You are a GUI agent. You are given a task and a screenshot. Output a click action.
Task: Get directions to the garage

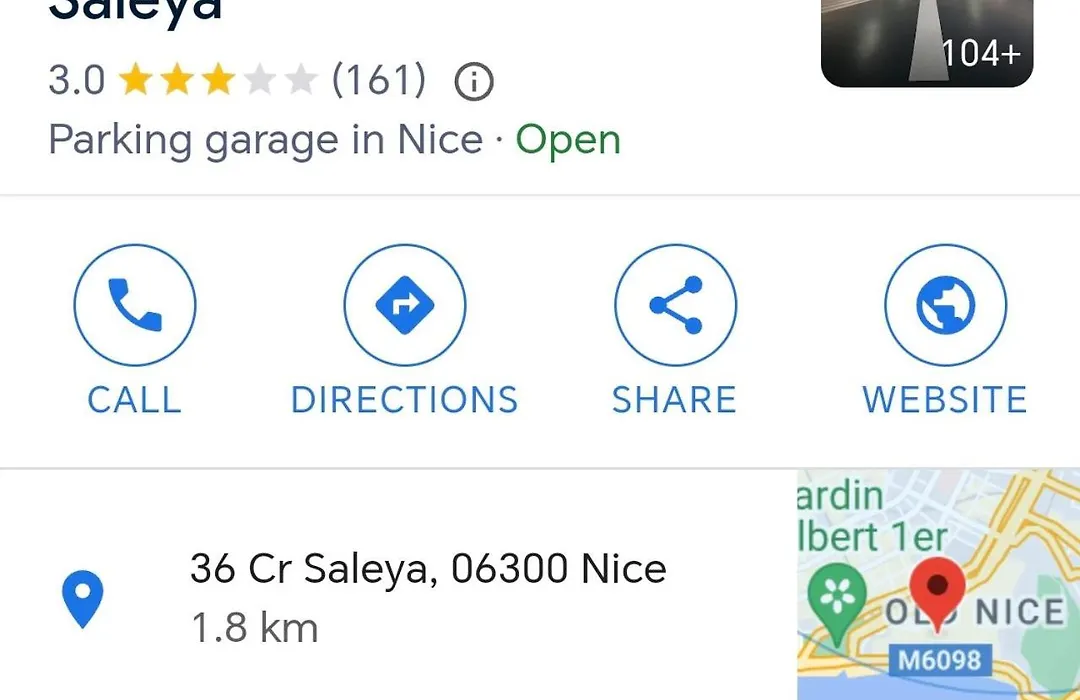404,306
